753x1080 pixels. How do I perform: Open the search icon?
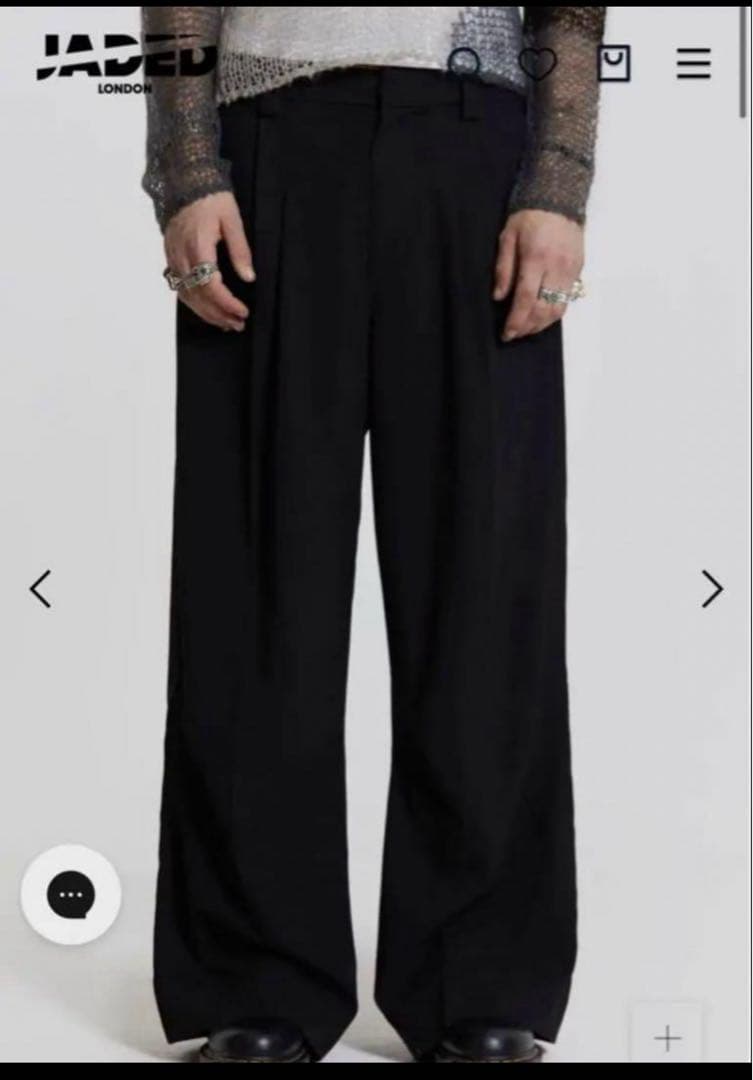click(x=465, y=64)
